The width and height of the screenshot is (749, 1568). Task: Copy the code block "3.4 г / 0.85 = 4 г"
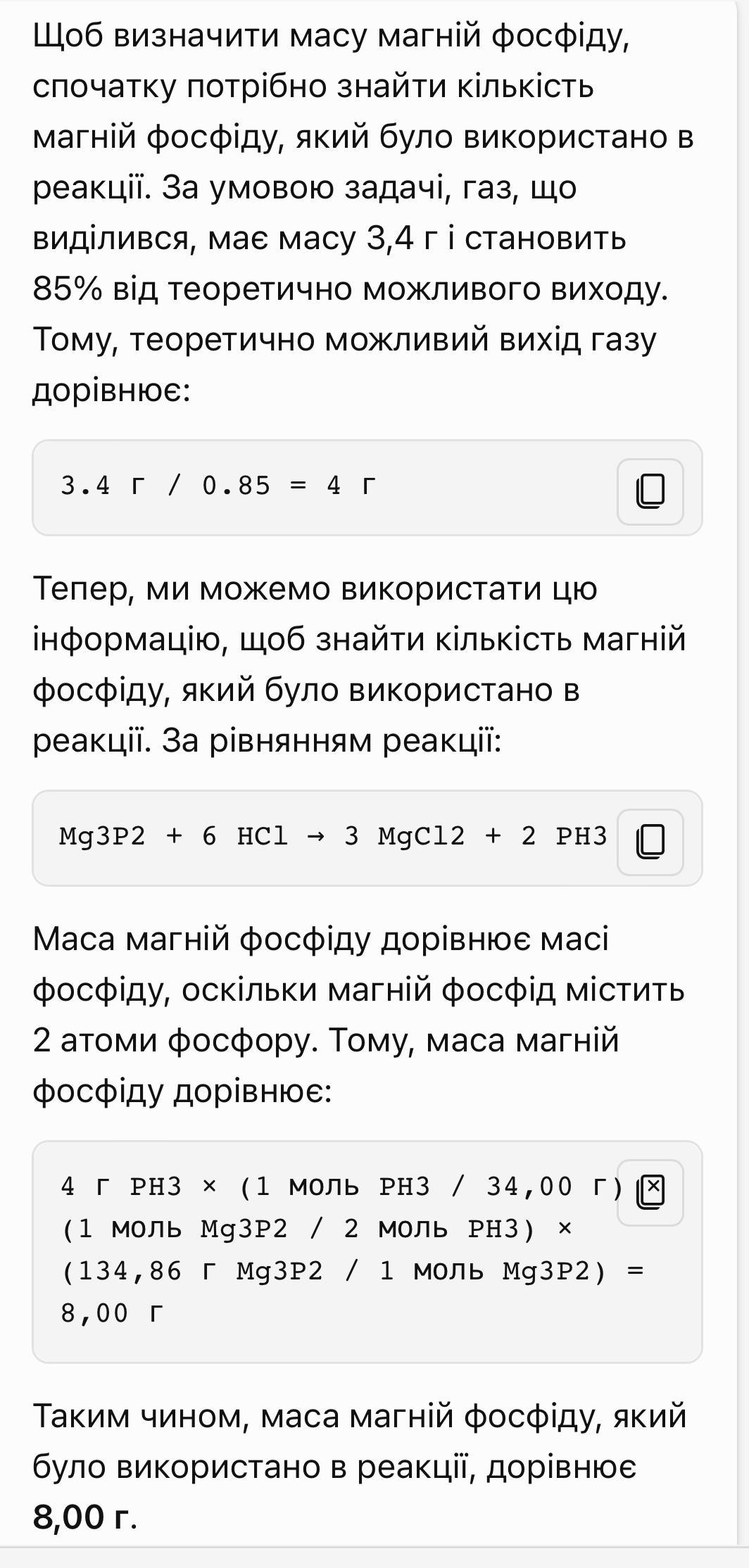point(650,491)
